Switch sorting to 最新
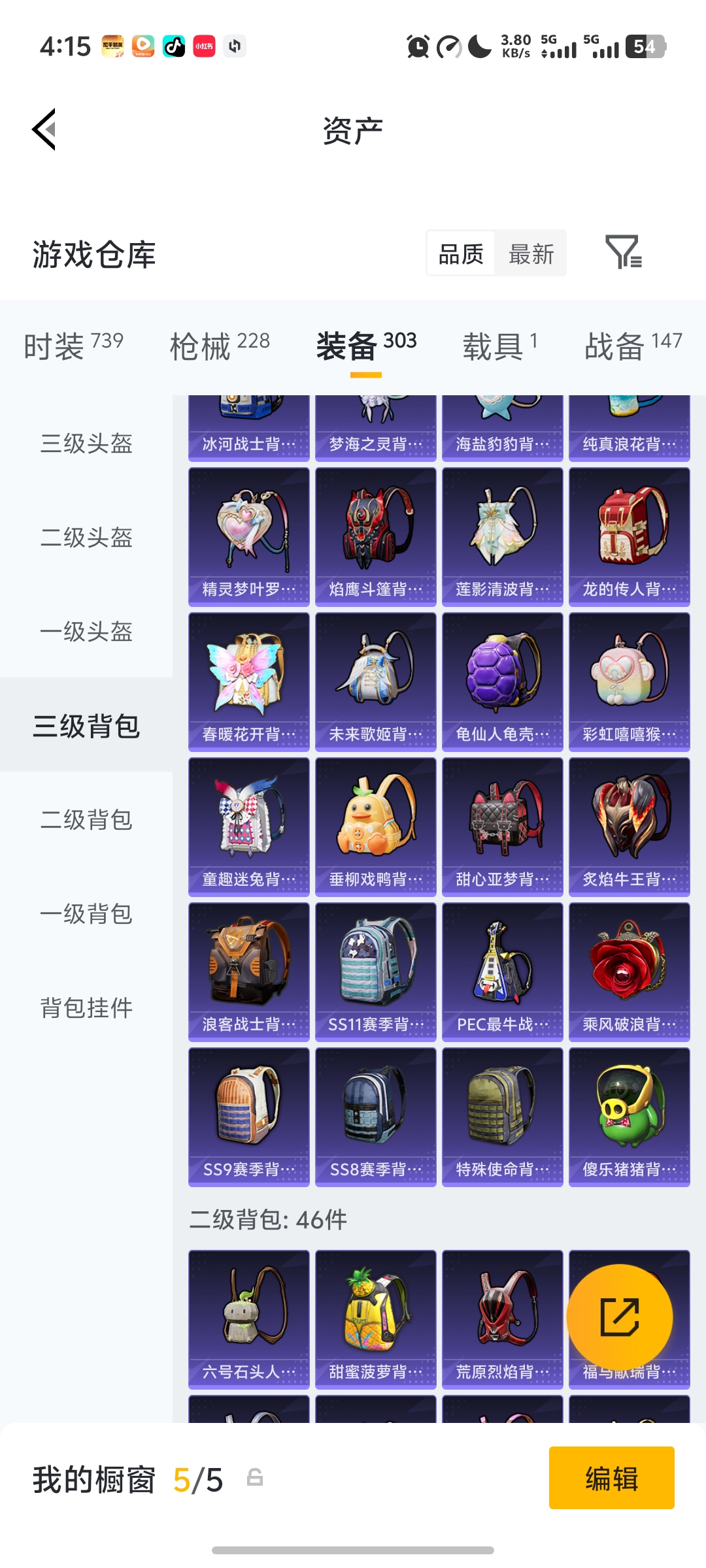Screen dimensions: 706x1568 531,253
